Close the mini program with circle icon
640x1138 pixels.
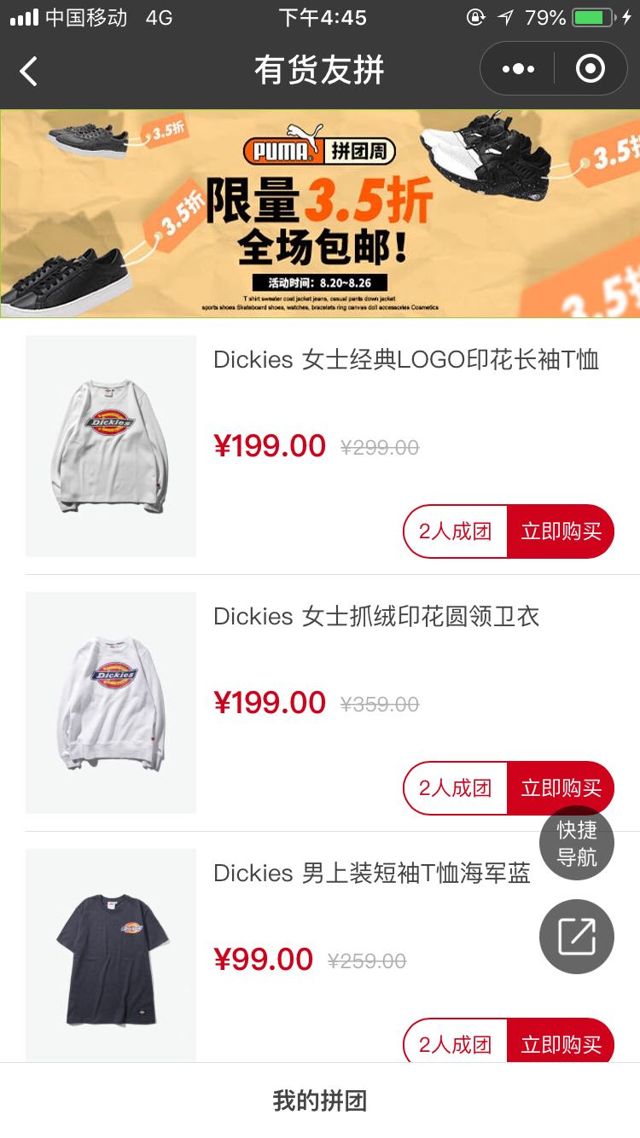tap(590, 69)
